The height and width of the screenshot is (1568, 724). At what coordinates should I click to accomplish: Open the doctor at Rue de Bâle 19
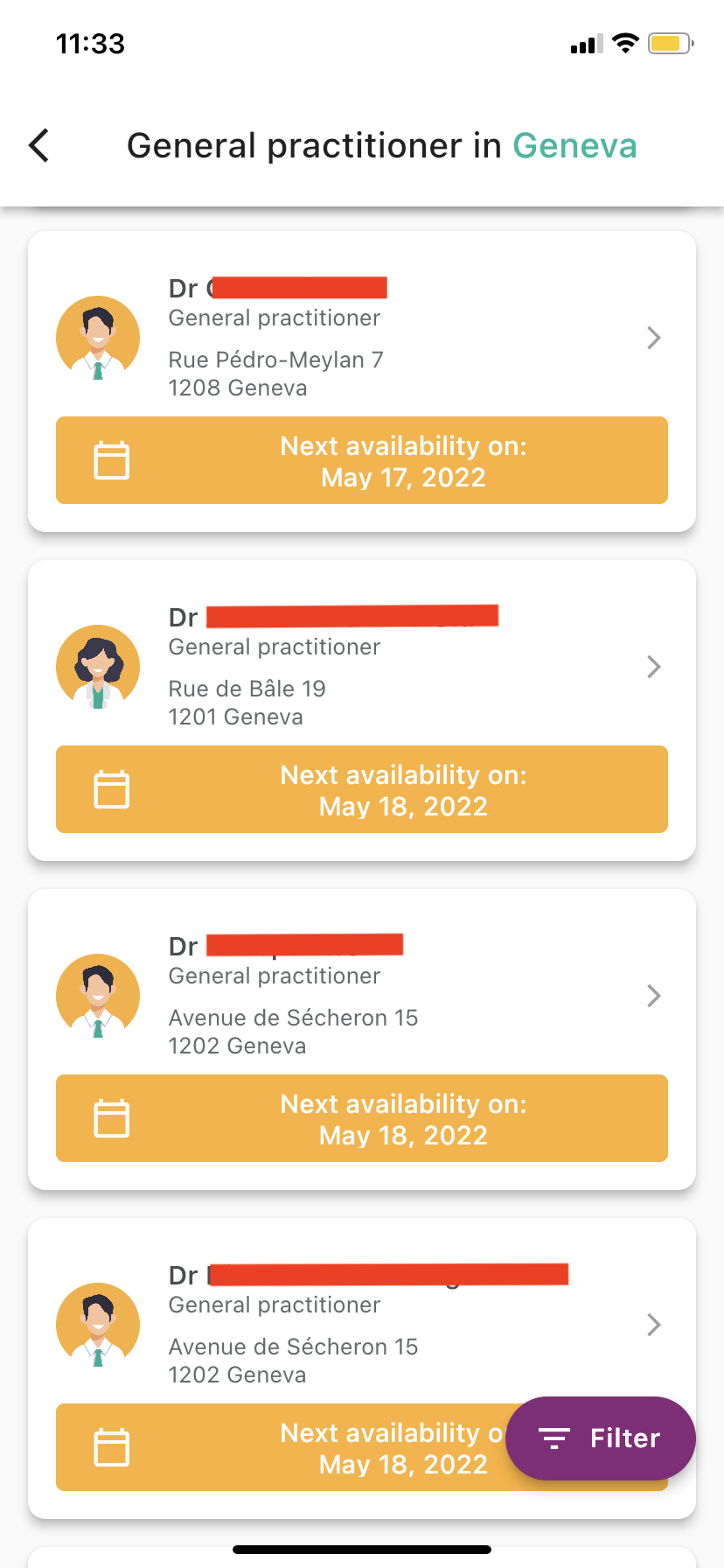coord(362,667)
